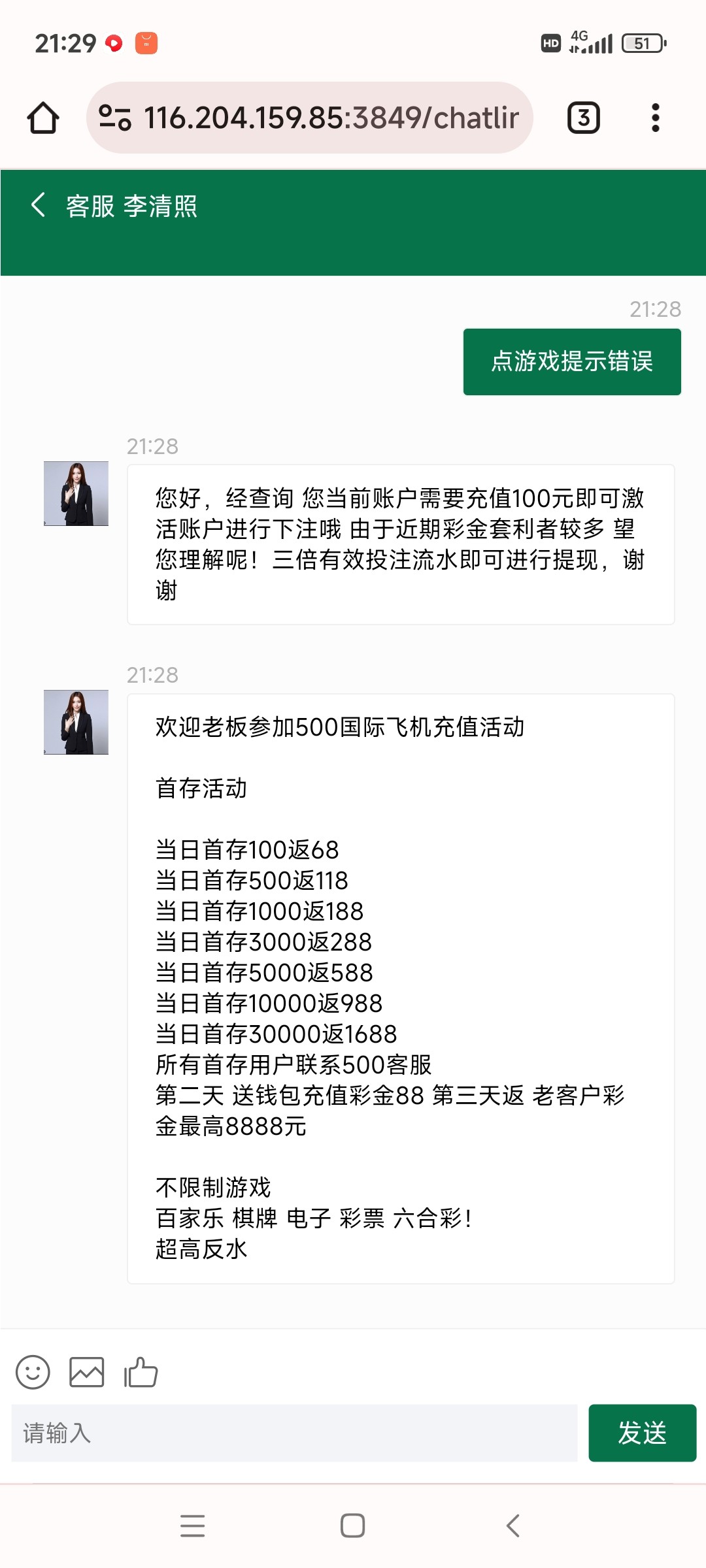
Task: Tap the battery indicator showing 51
Action: [641, 42]
